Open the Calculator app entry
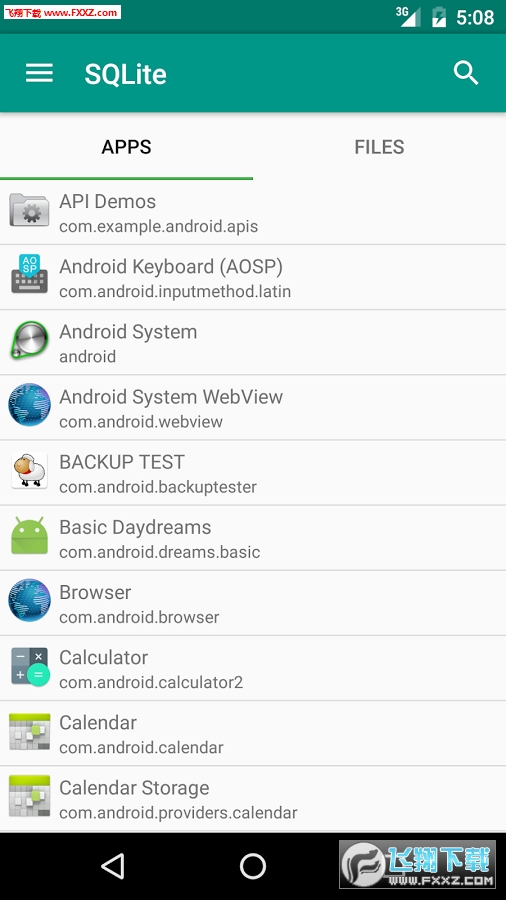The width and height of the screenshot is (506, 900). click(x=253, y=668)
